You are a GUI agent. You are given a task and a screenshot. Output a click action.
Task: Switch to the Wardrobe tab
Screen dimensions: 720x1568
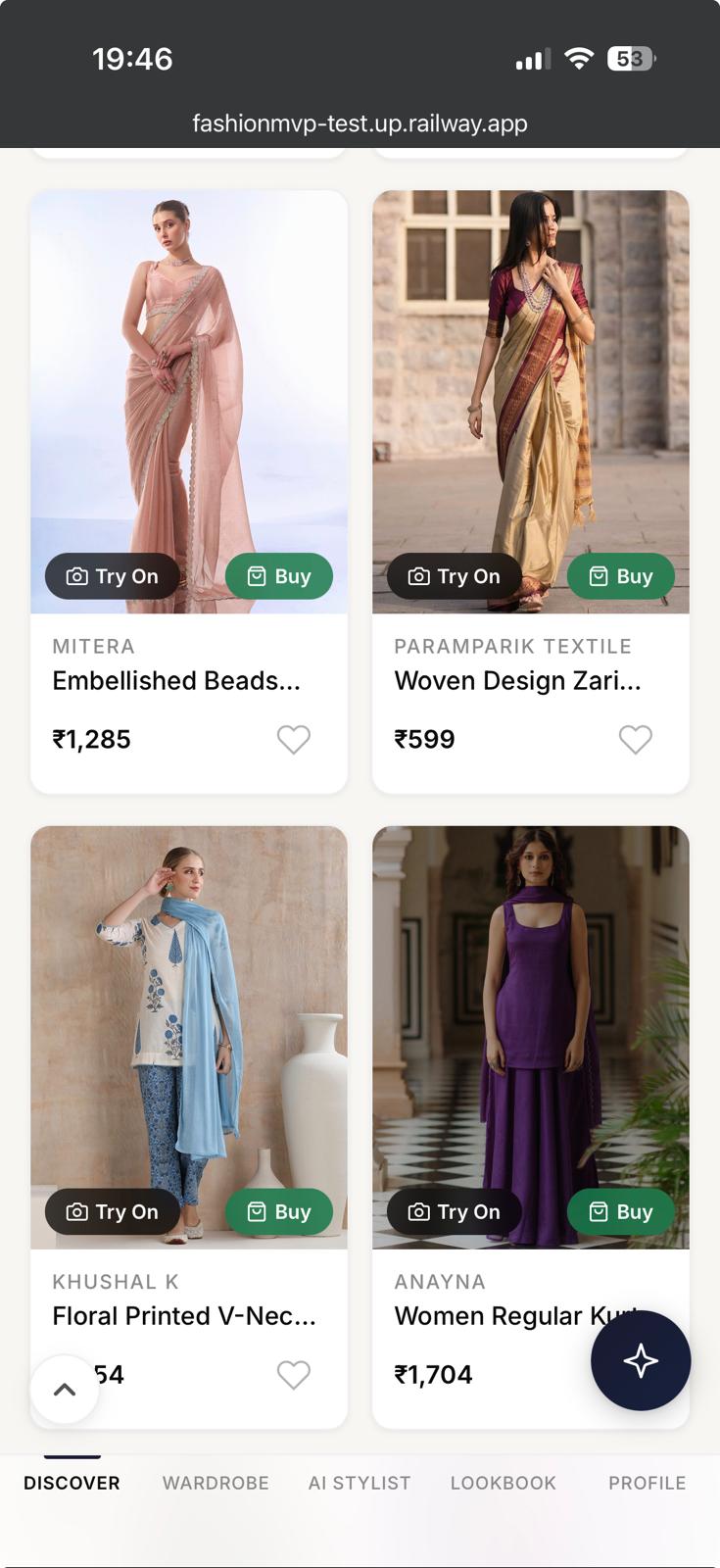pyautogui.click(x=216, y=1483)
